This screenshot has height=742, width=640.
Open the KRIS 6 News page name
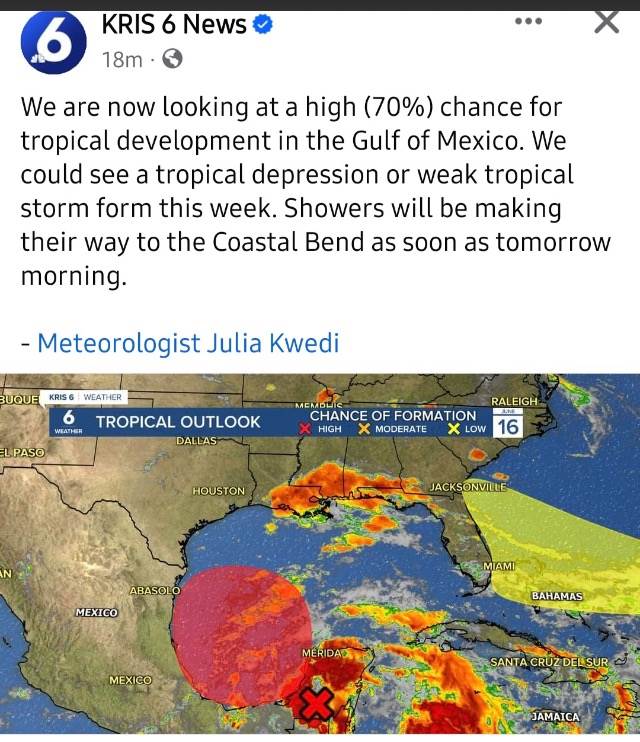tap(174, 24)
